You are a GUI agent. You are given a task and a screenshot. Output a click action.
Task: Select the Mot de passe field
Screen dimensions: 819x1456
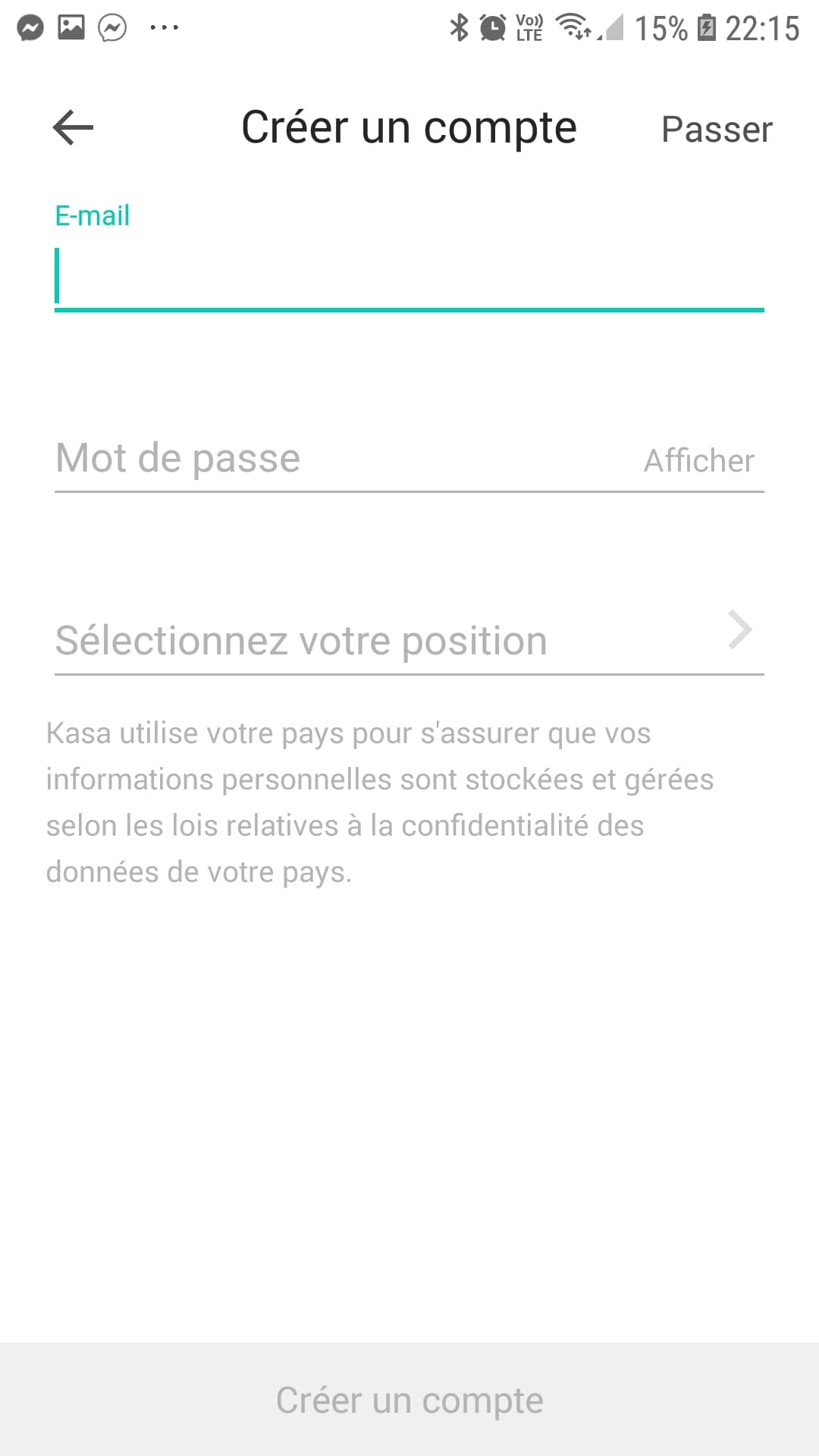click(345, 460)
